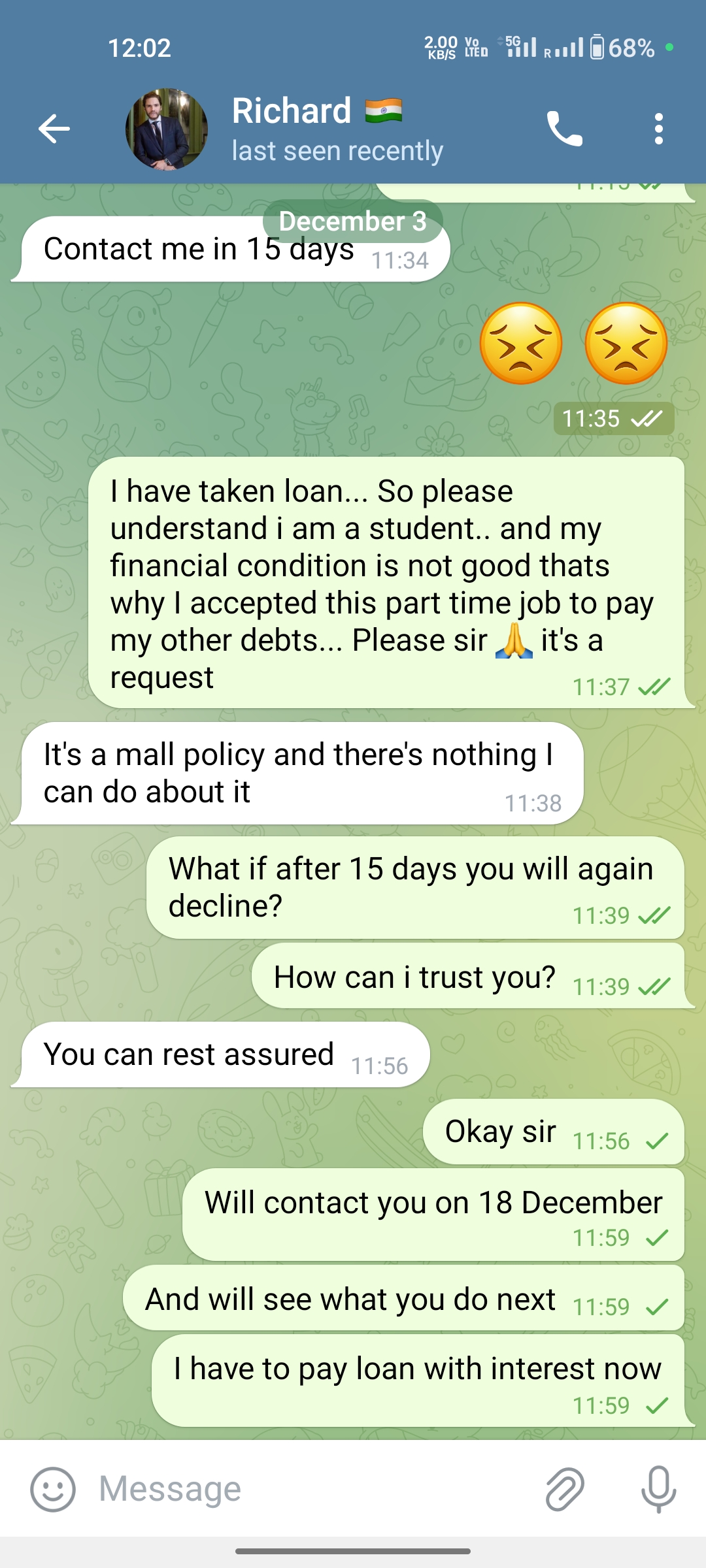Open Richard's profile picture
706x1568 pixels.
pos(167,129)
